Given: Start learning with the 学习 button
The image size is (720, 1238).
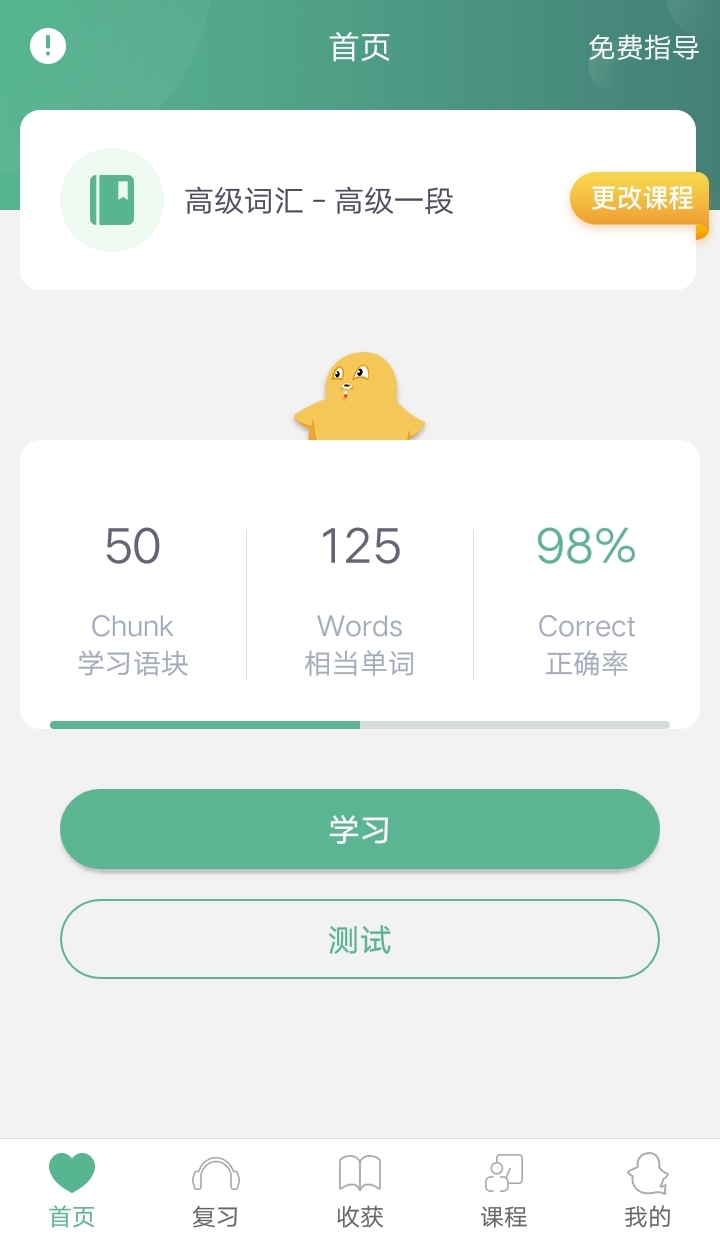Looking at the screenshot, I should coord(360,829).
